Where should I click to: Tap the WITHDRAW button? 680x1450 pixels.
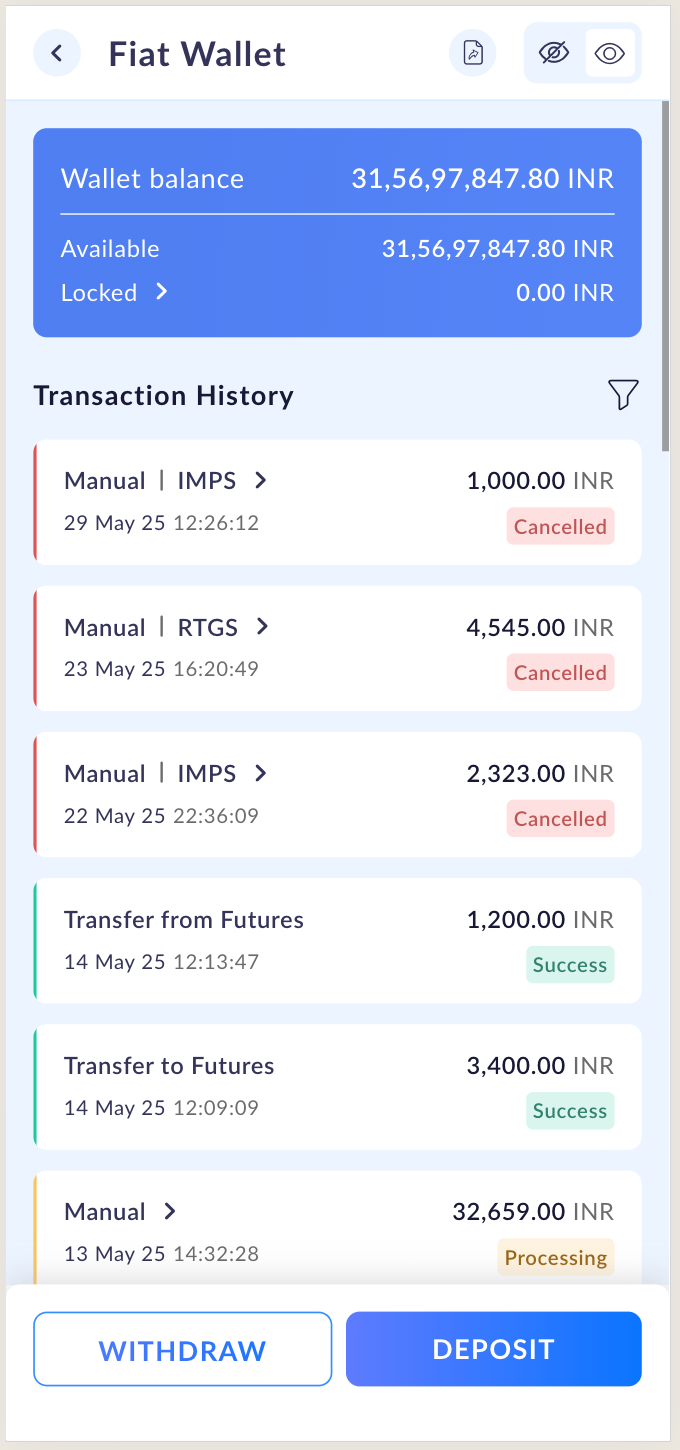[x=183, y=1349]
